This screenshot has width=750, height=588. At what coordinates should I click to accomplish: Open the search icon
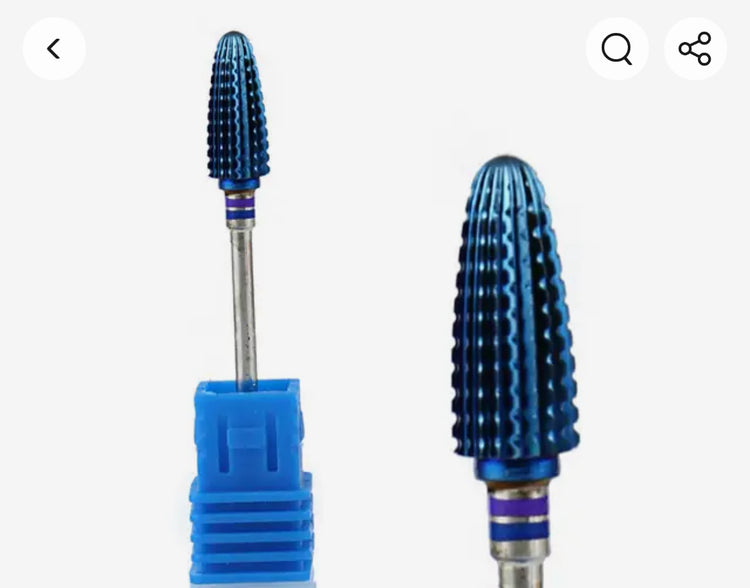[616, 48]
